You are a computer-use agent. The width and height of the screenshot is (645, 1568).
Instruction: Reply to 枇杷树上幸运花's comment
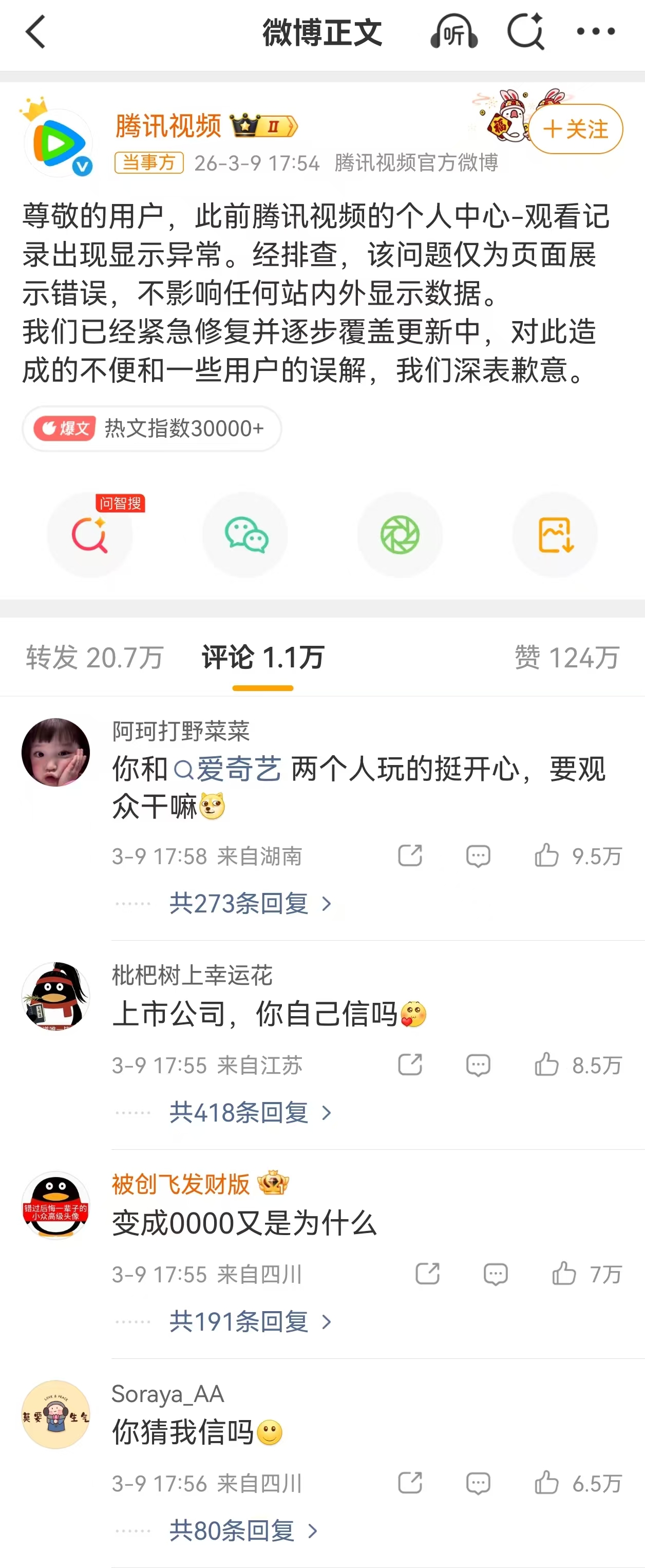tap(478, 1065)
